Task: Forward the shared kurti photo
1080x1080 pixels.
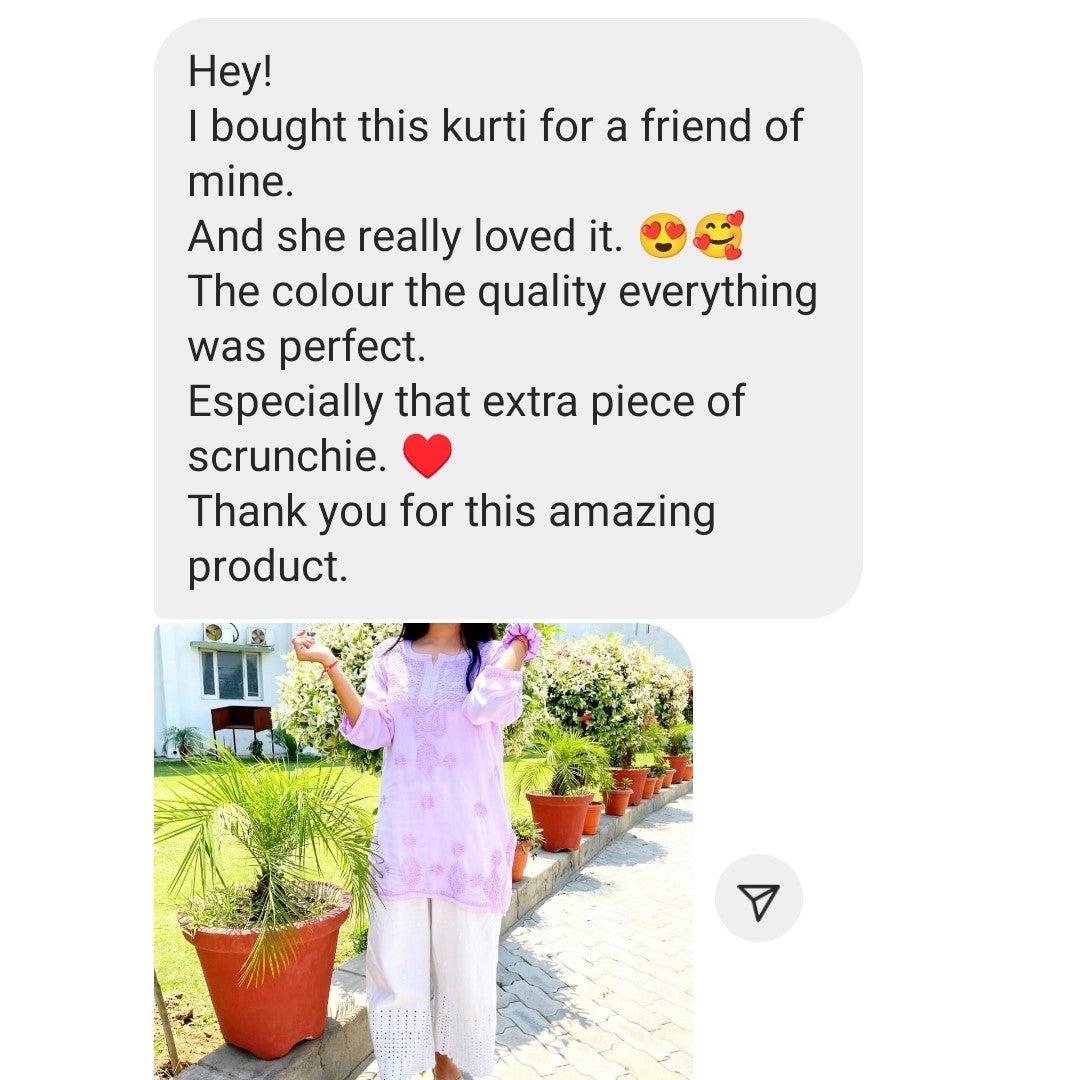Action: [758, 898]
